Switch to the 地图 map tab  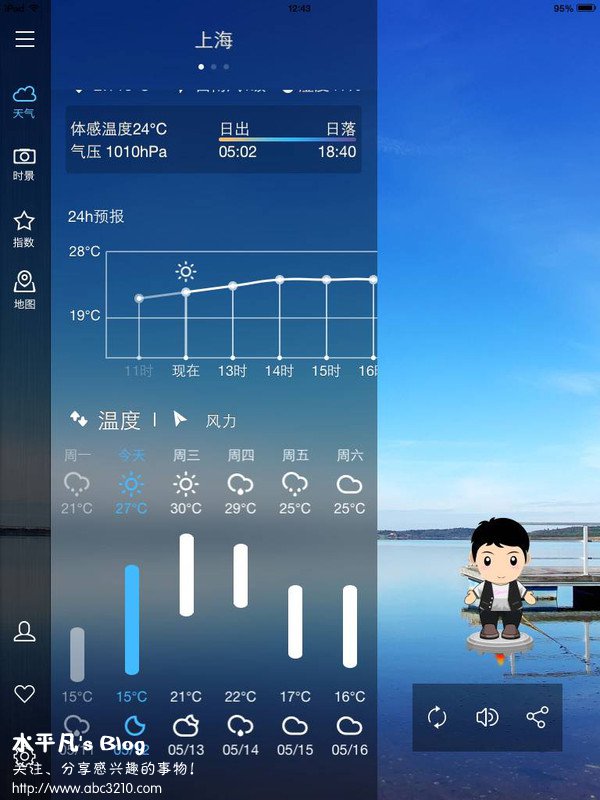click(x=24, y=290)
